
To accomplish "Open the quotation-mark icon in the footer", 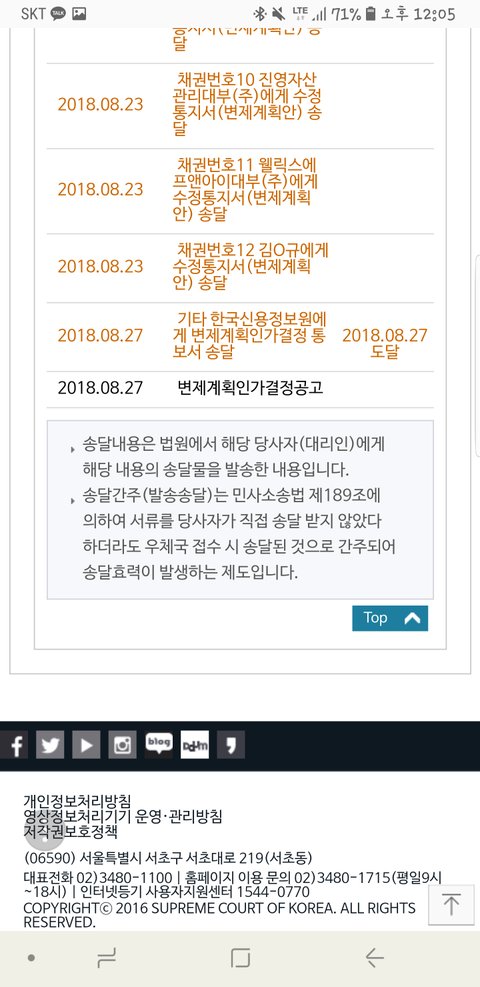I will [231, 745].
